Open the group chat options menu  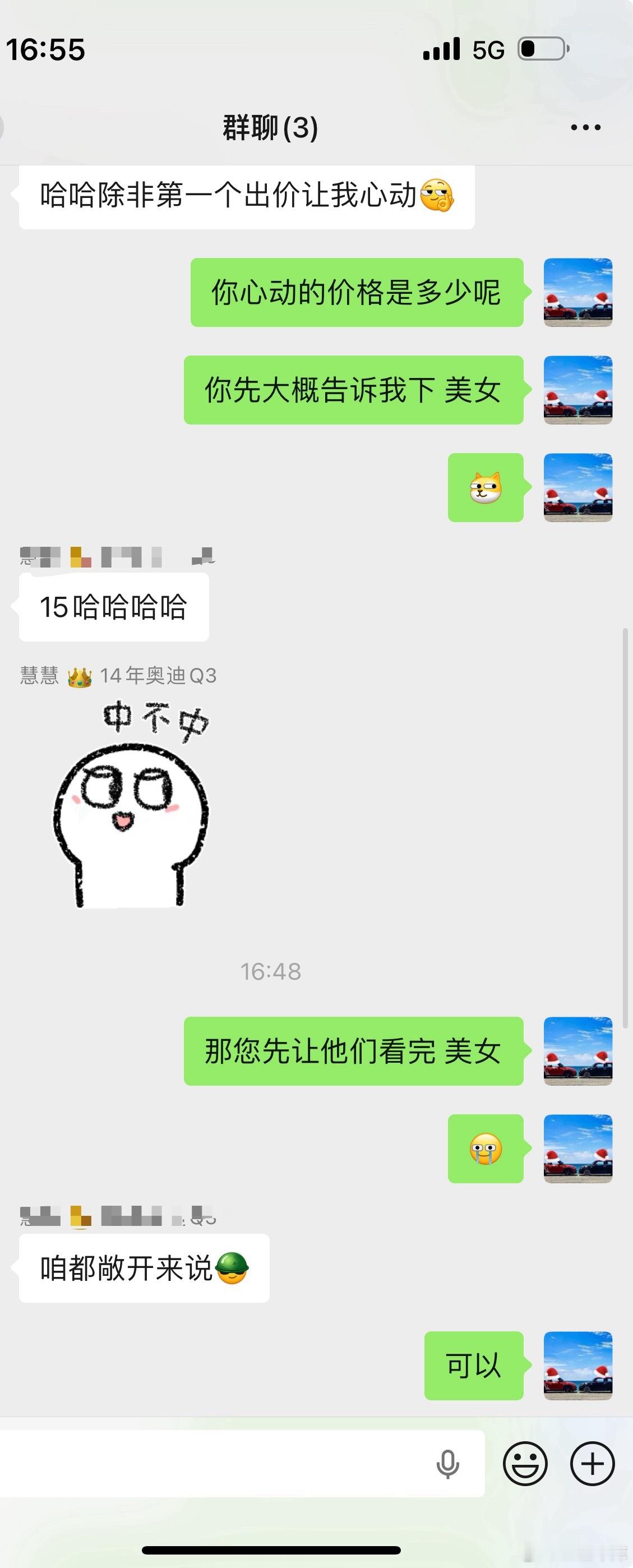point(585,128)
